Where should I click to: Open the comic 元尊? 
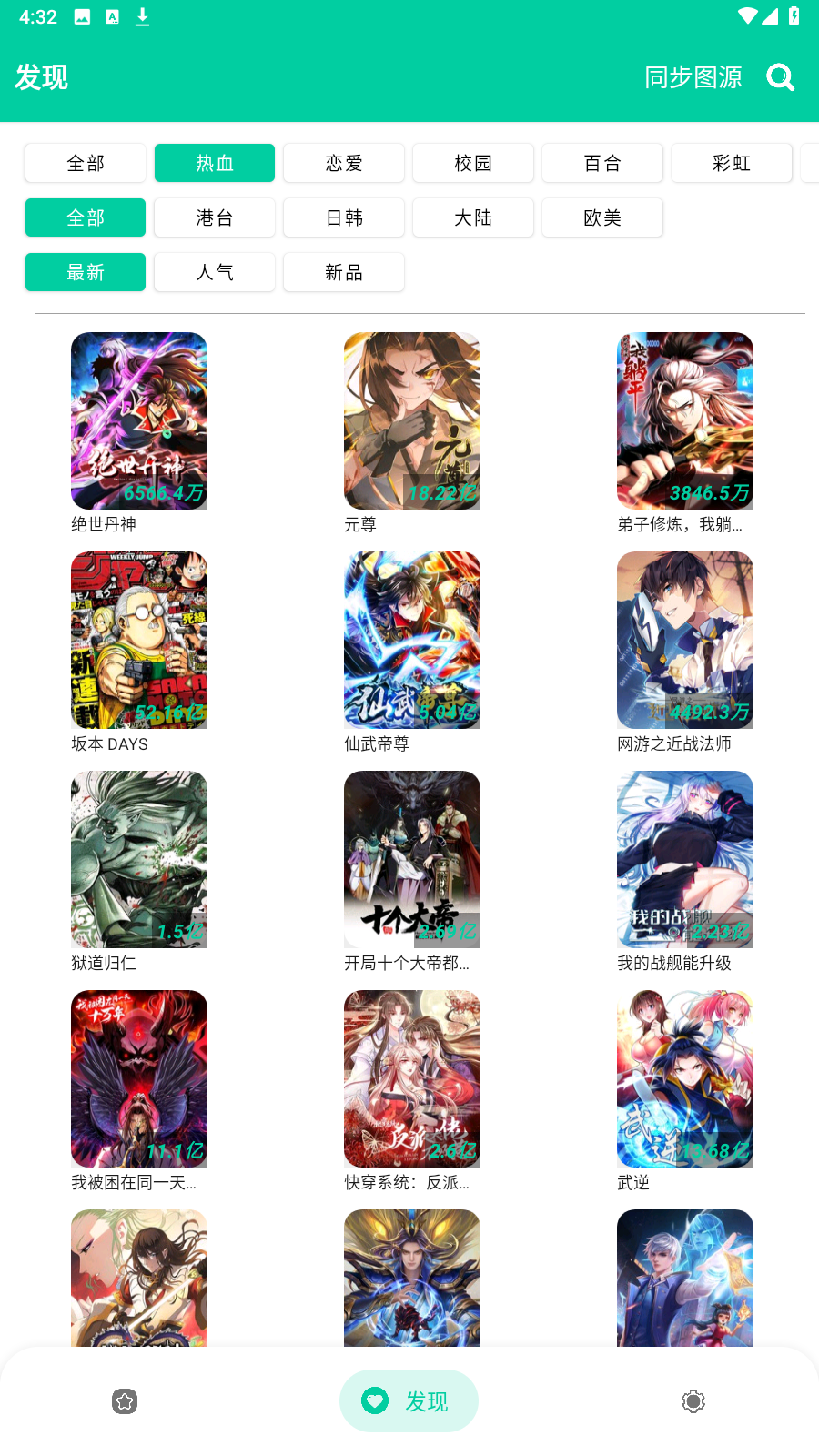[x=412, y=420]
